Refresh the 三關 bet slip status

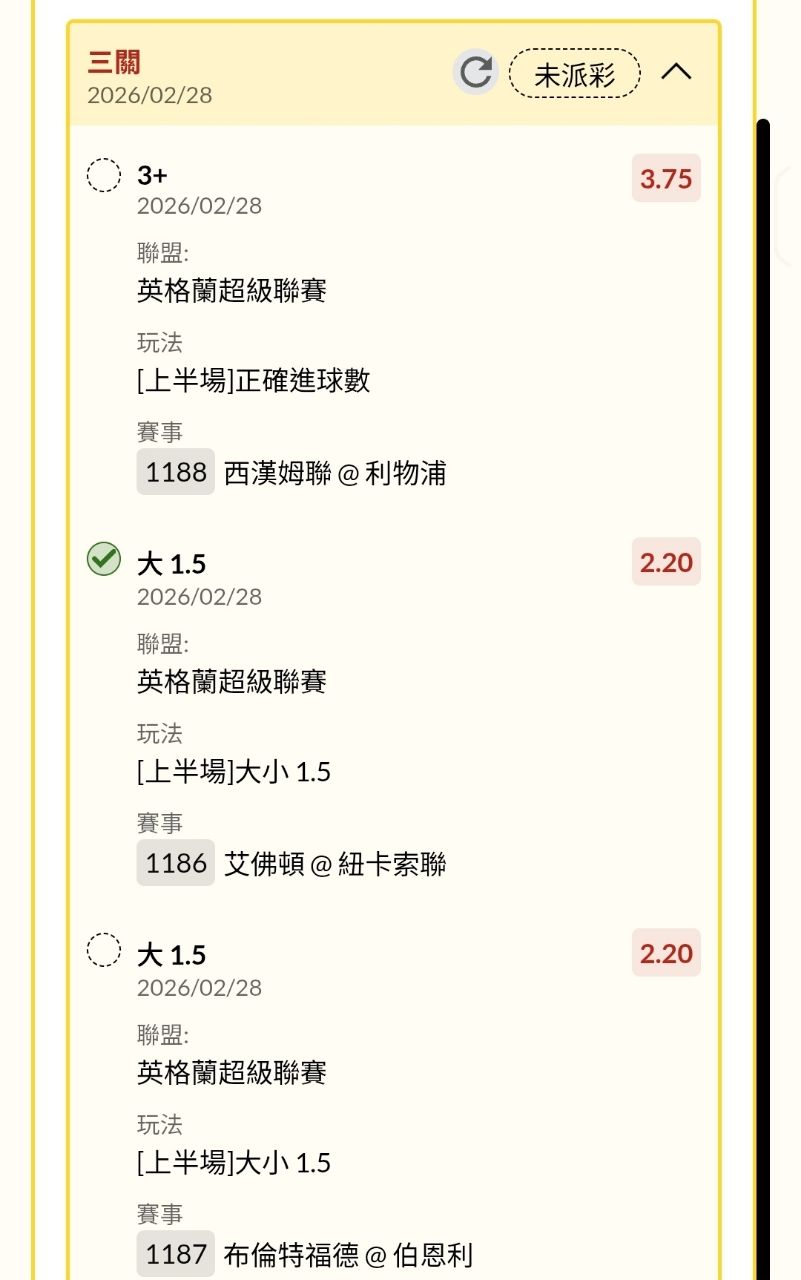coord(476,72)
